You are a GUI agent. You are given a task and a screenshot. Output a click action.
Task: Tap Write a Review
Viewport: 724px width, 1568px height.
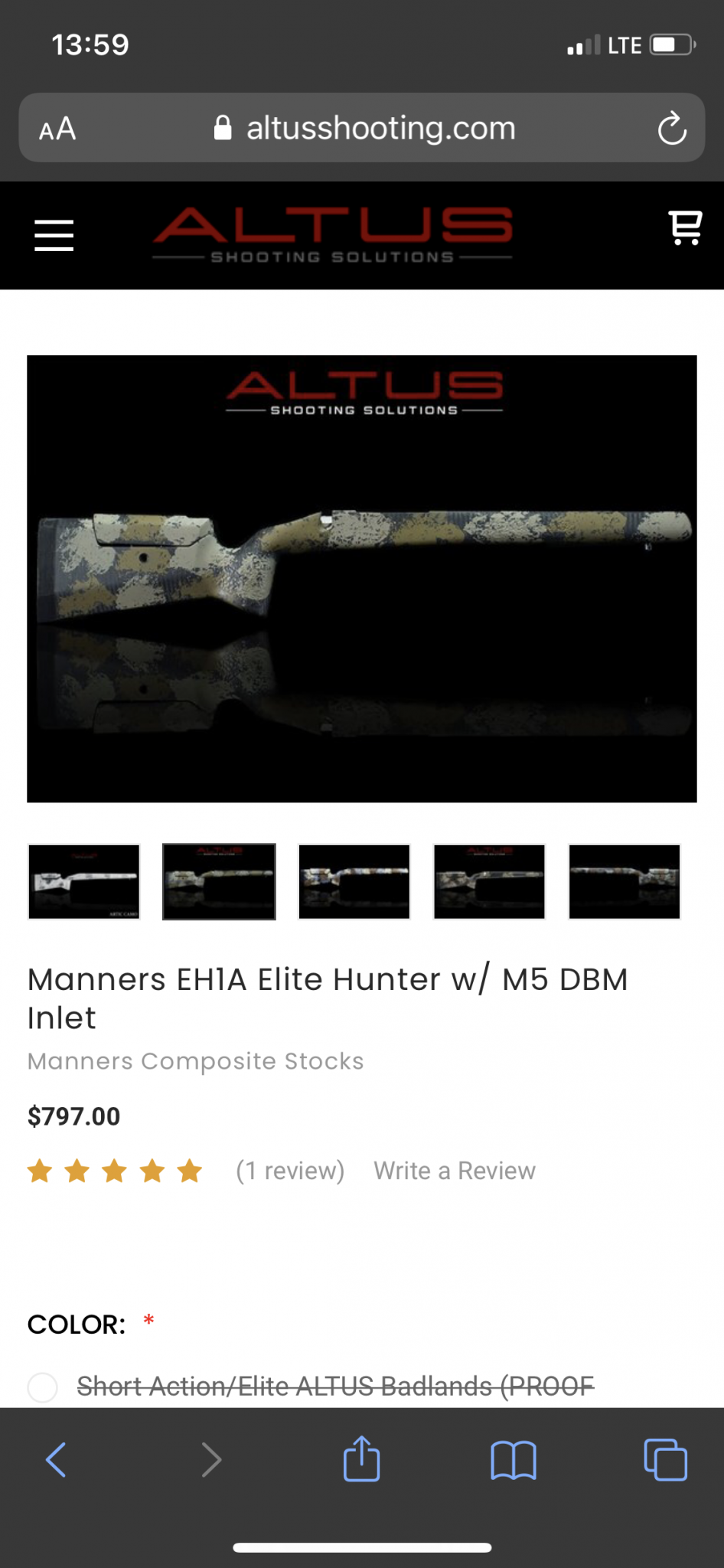tap(455, 1171)
